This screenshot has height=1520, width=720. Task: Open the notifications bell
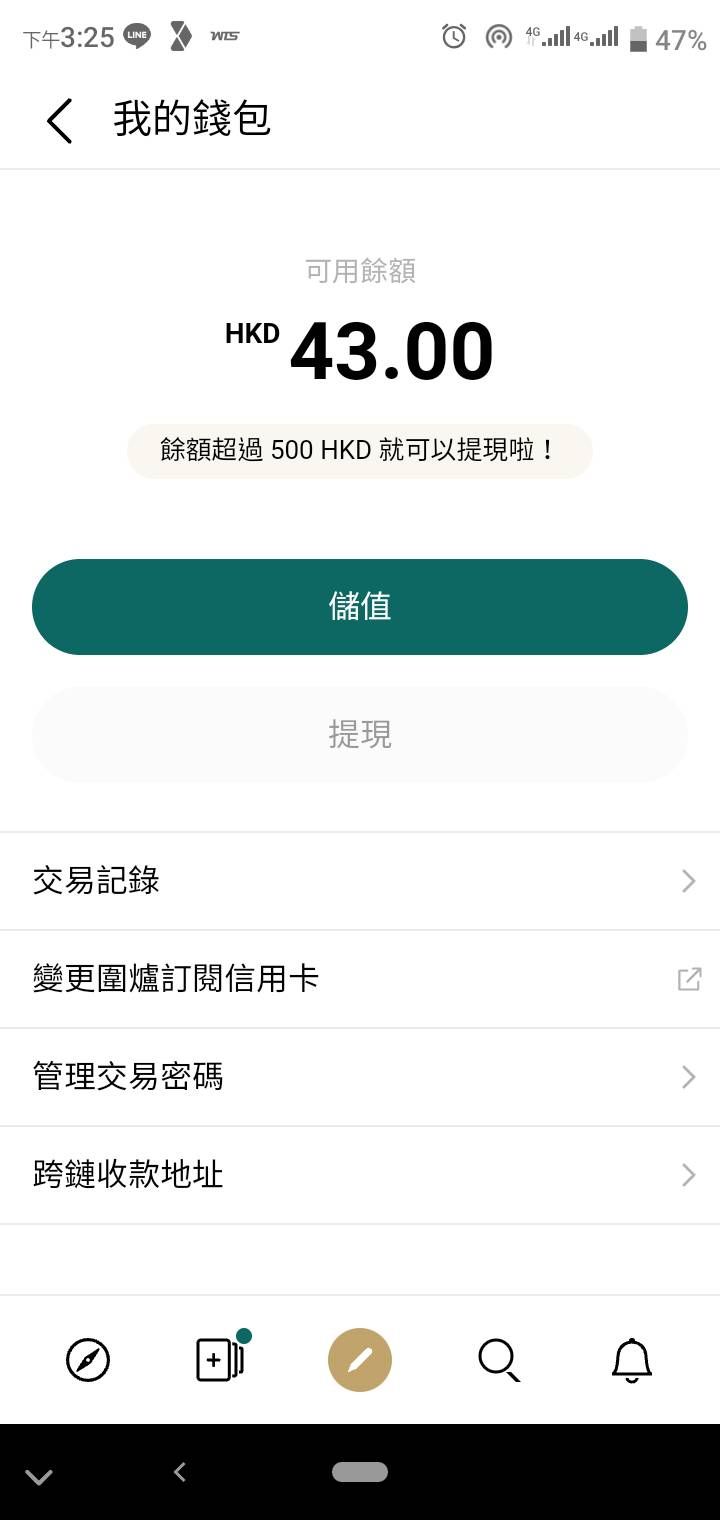(x=632, y=1361)
